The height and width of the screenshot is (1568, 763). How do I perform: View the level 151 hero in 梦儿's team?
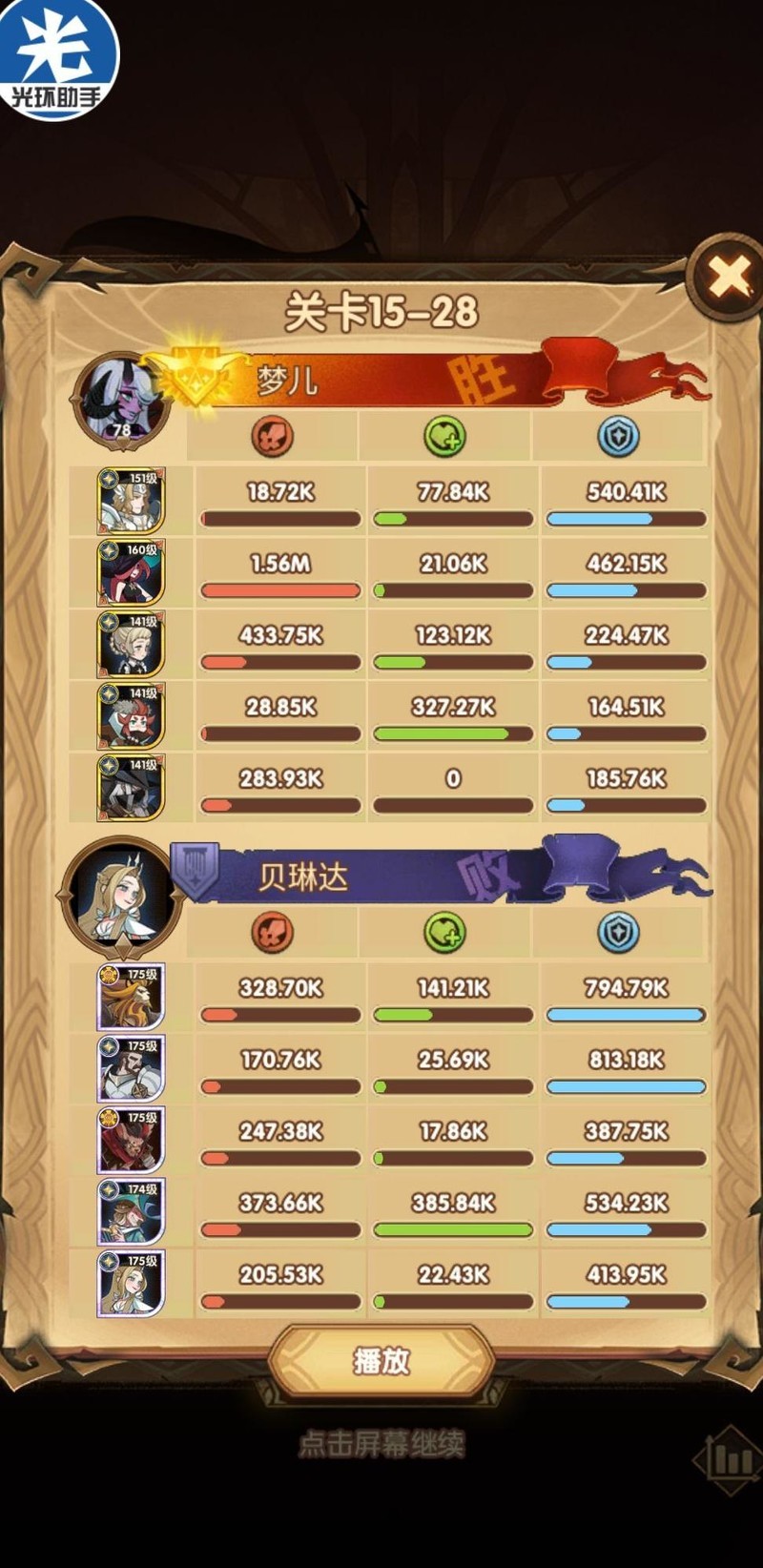(x=132, y=501)
